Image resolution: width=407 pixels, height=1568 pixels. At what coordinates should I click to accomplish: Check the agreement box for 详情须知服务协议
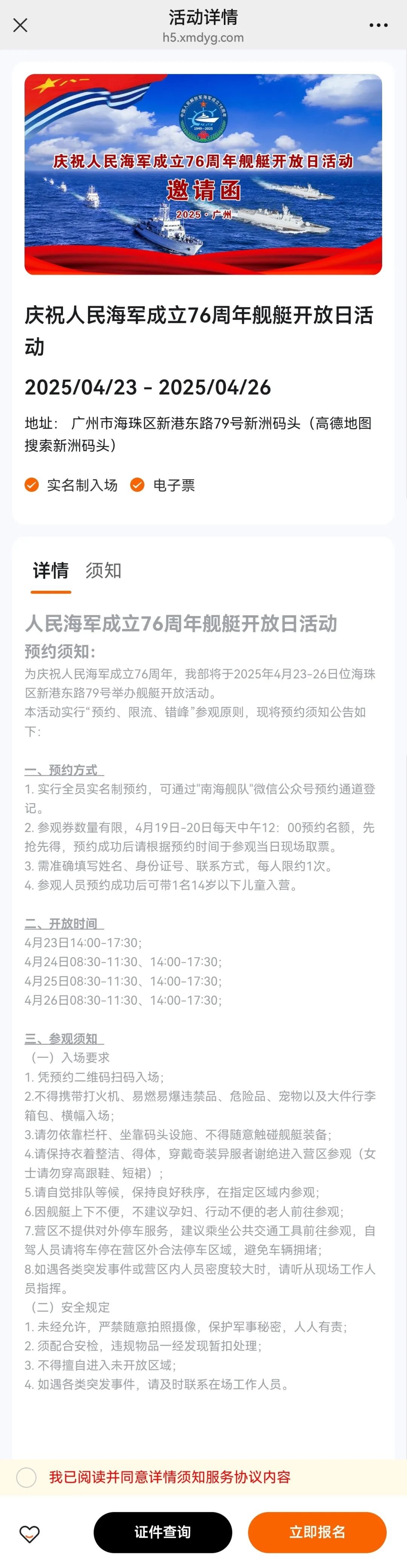point(26,1477)
